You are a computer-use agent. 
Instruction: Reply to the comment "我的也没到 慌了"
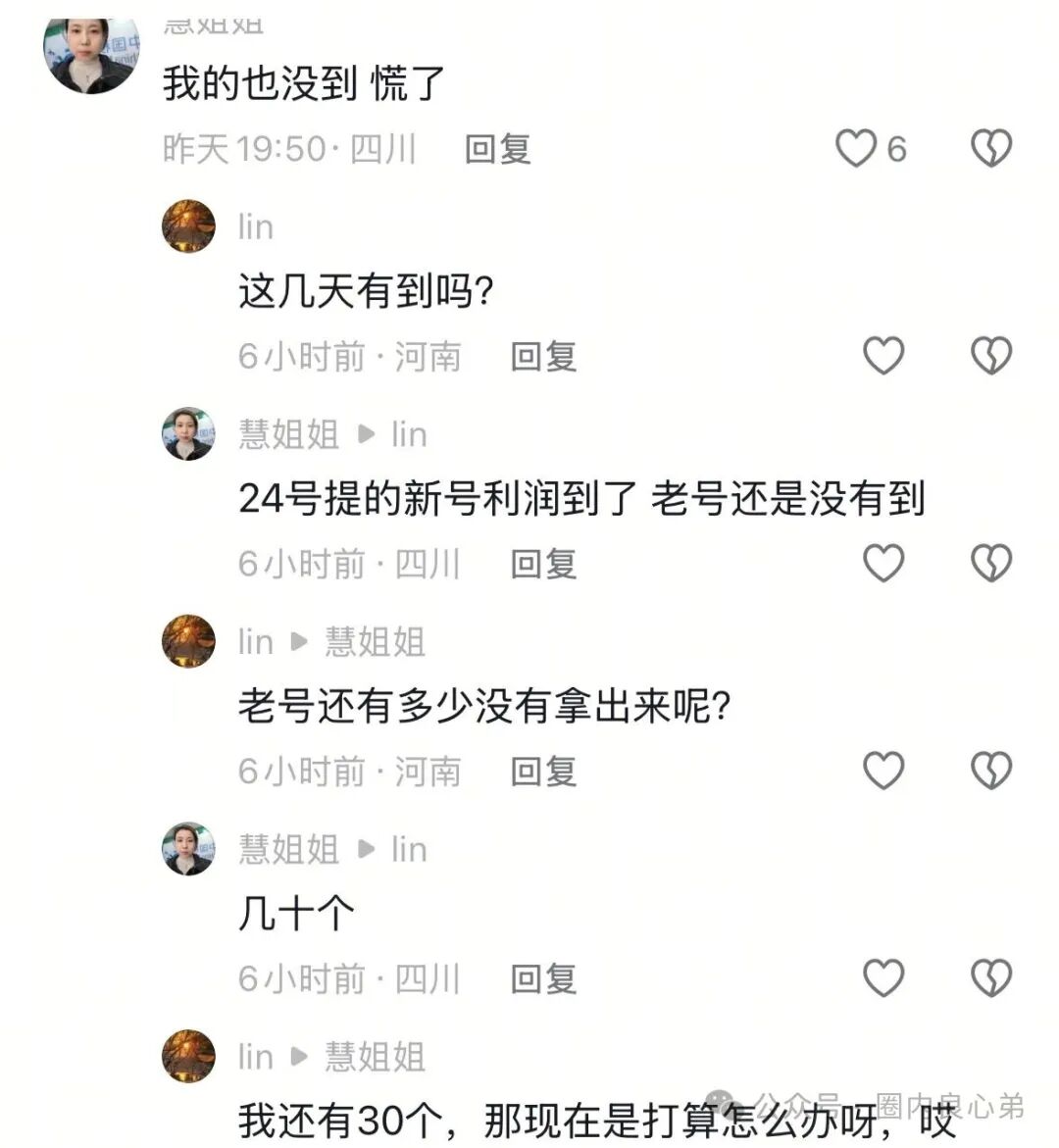(497, 149)
